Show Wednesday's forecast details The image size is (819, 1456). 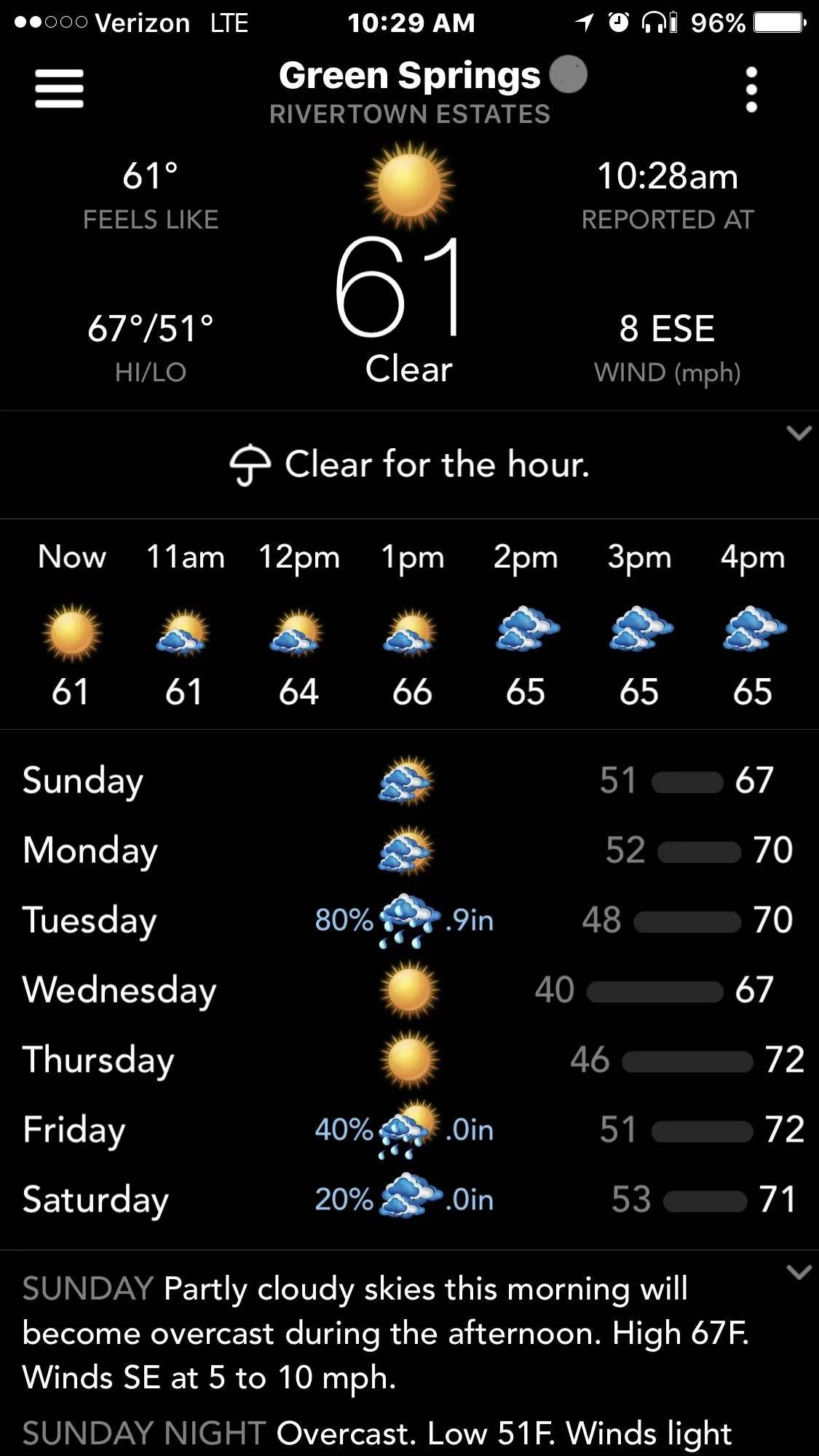click(x=408, y=990)
